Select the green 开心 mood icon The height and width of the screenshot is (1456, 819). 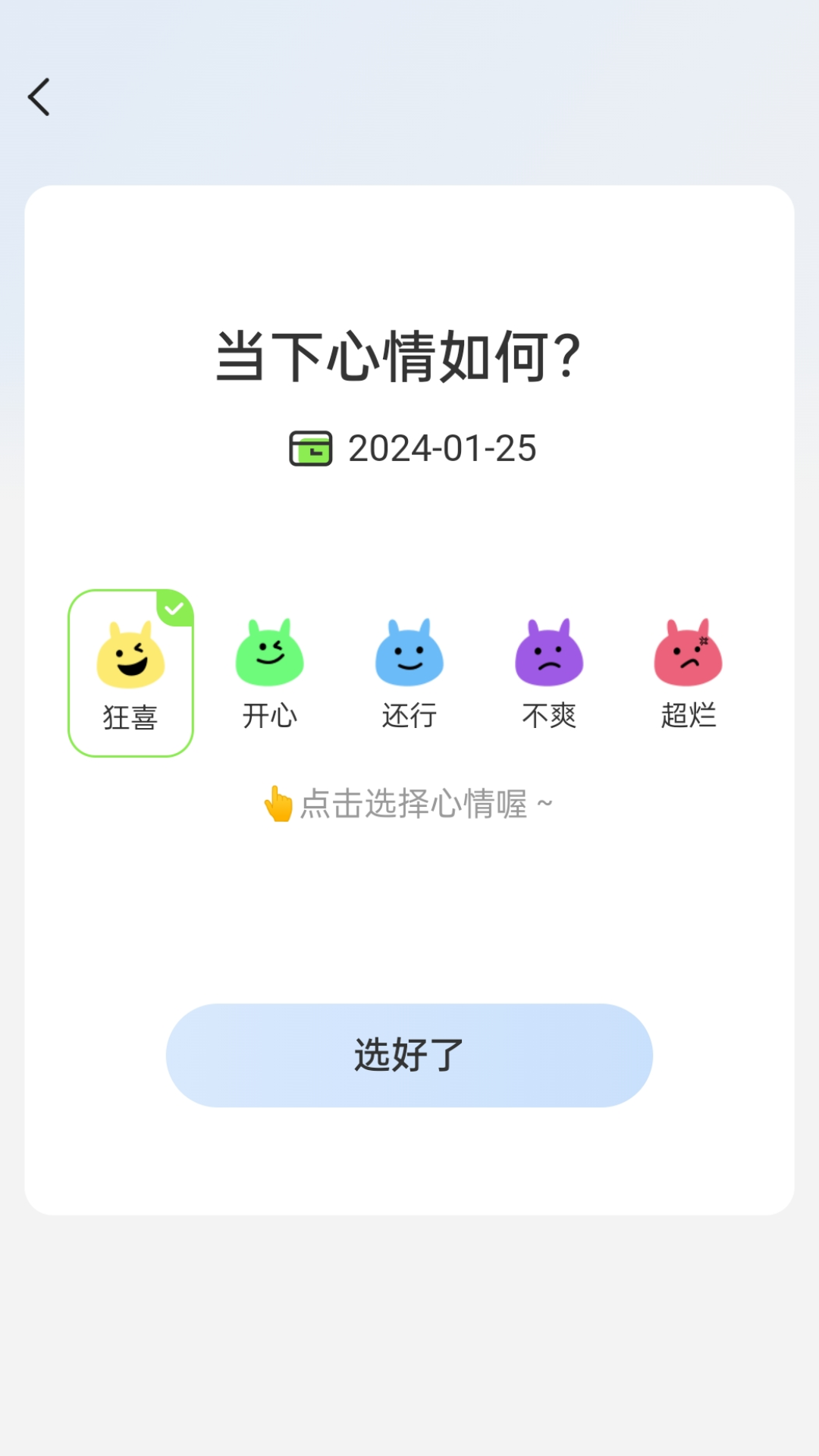click(x=269, y=654)
